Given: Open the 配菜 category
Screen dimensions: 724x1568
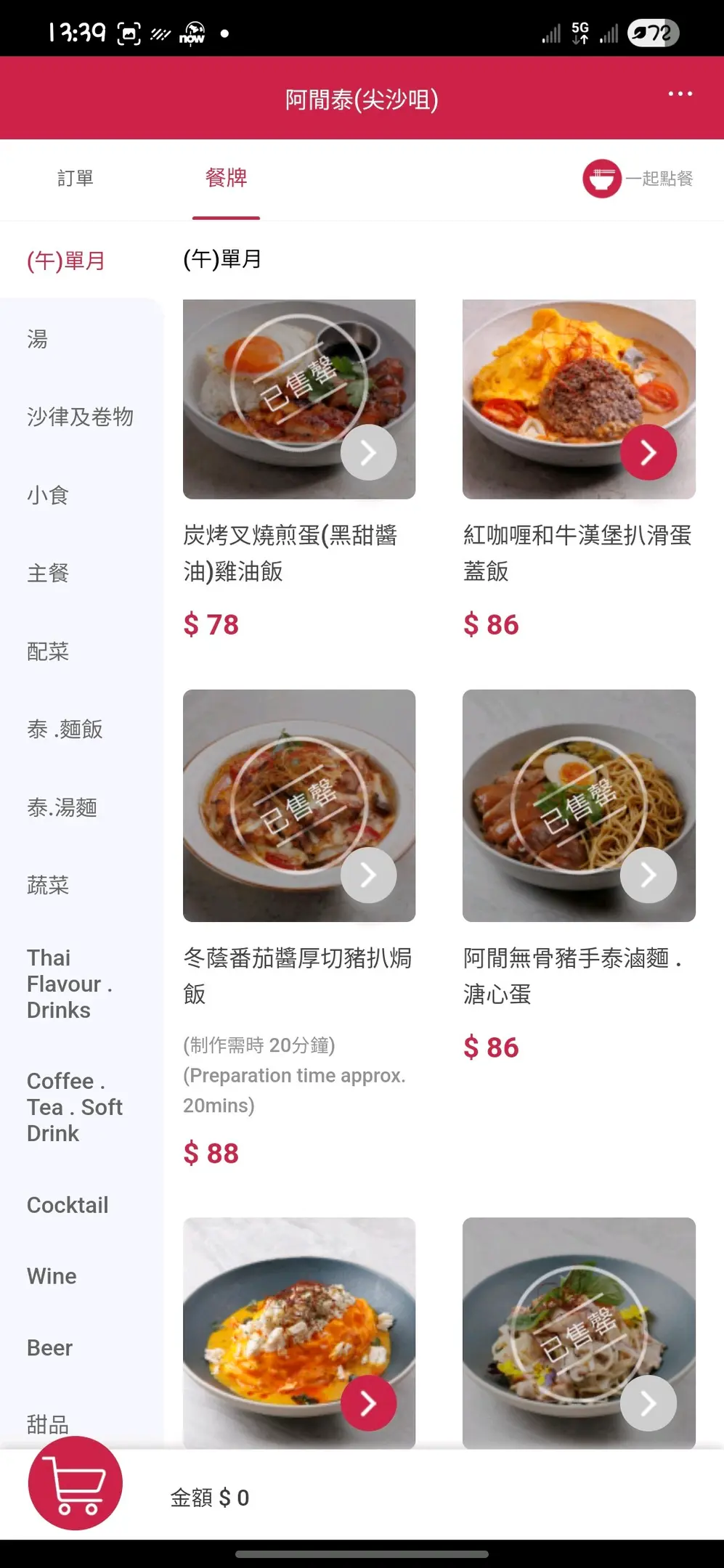Looking at the screenshot, I should 48,651.
